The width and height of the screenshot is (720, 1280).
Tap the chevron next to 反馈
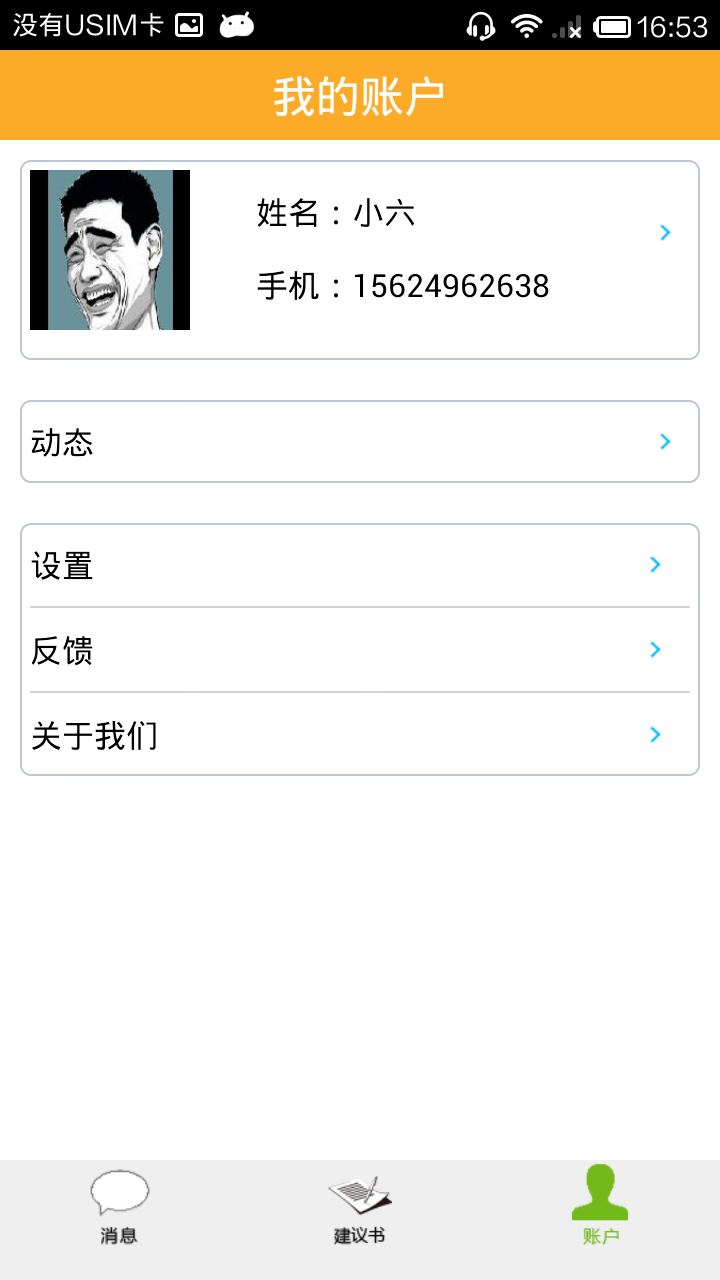655,649
